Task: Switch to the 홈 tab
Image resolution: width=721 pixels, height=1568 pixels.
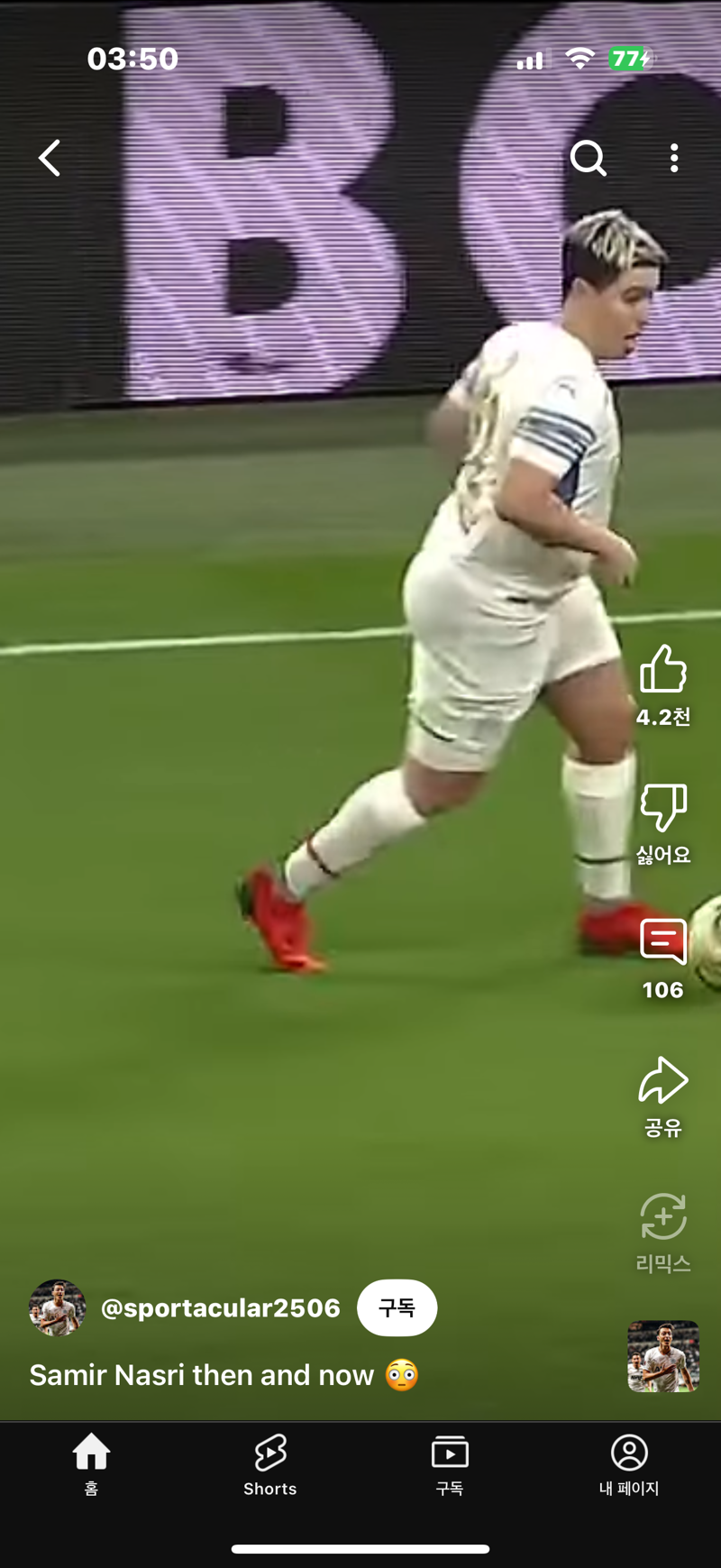Action: coord(91,1464)
